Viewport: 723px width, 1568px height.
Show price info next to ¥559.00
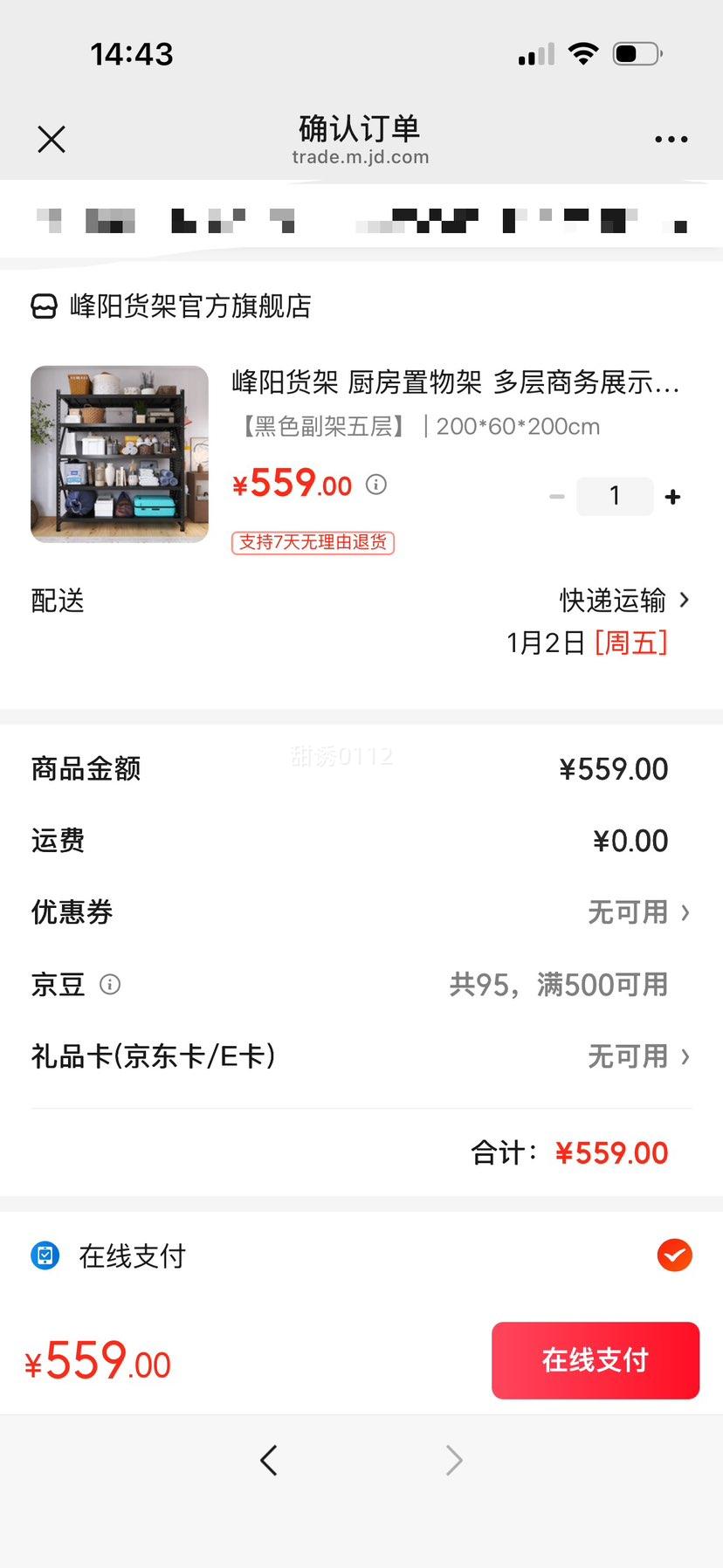[376, 484]
